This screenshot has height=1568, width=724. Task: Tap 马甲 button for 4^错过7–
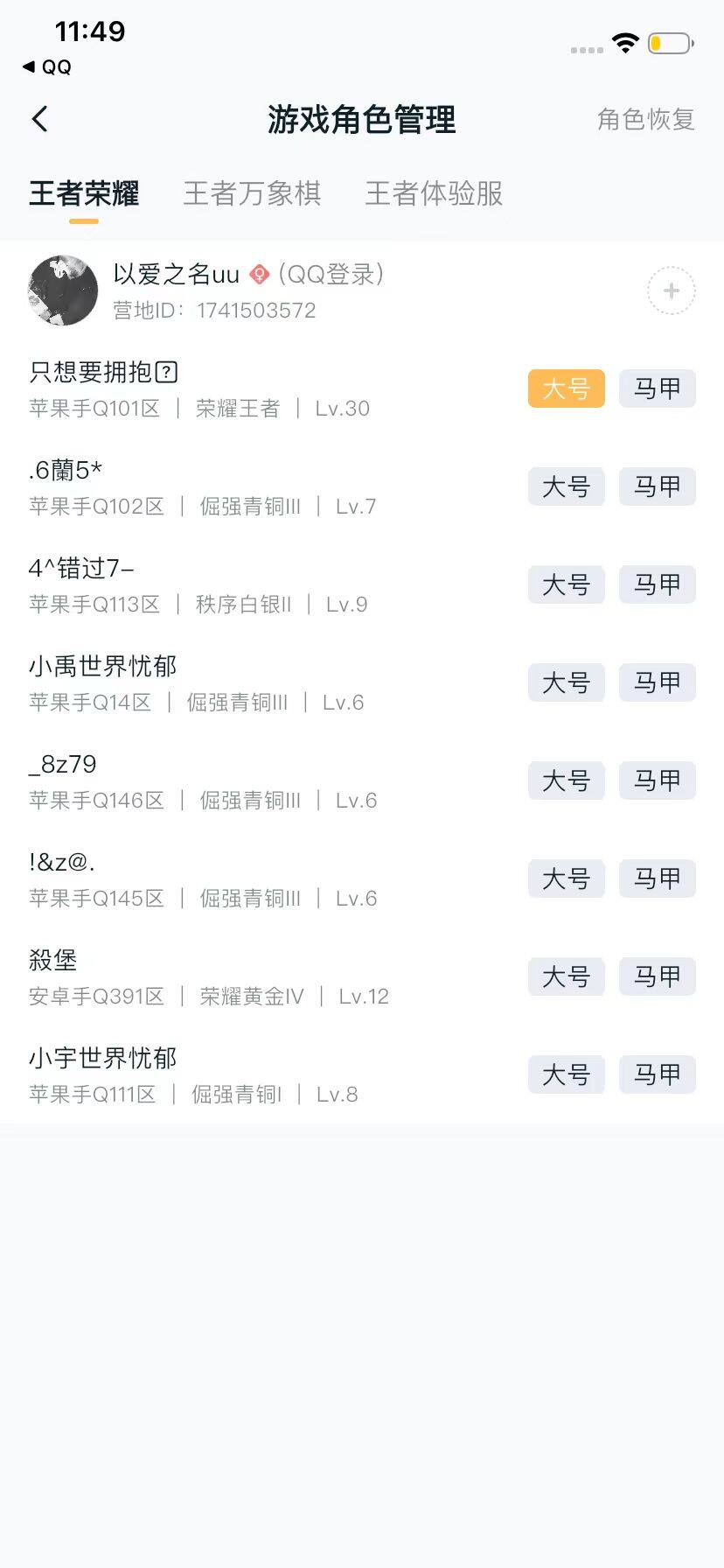point(657,584)
